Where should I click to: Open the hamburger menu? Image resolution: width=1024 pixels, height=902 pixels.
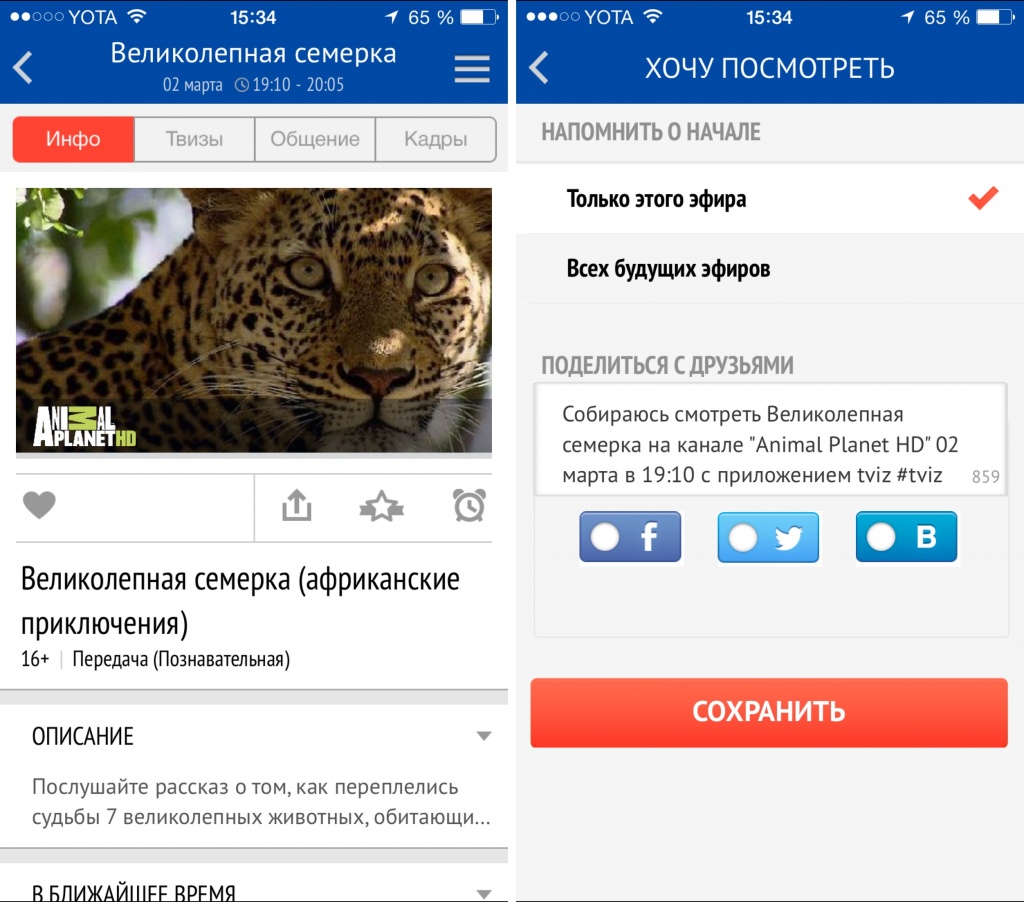pyautogui.click(x=472, y=68)
